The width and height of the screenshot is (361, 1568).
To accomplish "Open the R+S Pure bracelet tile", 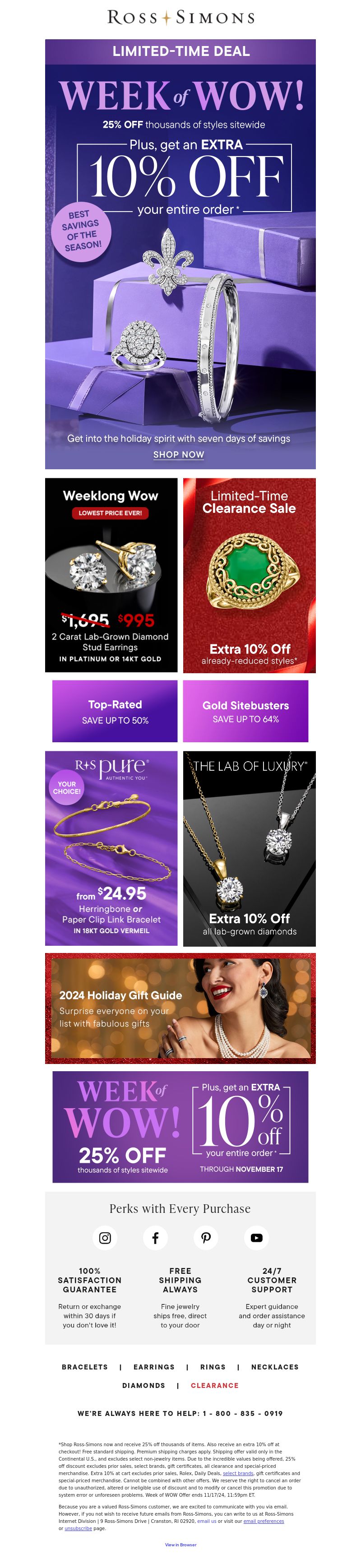I will tap(111, 847).
